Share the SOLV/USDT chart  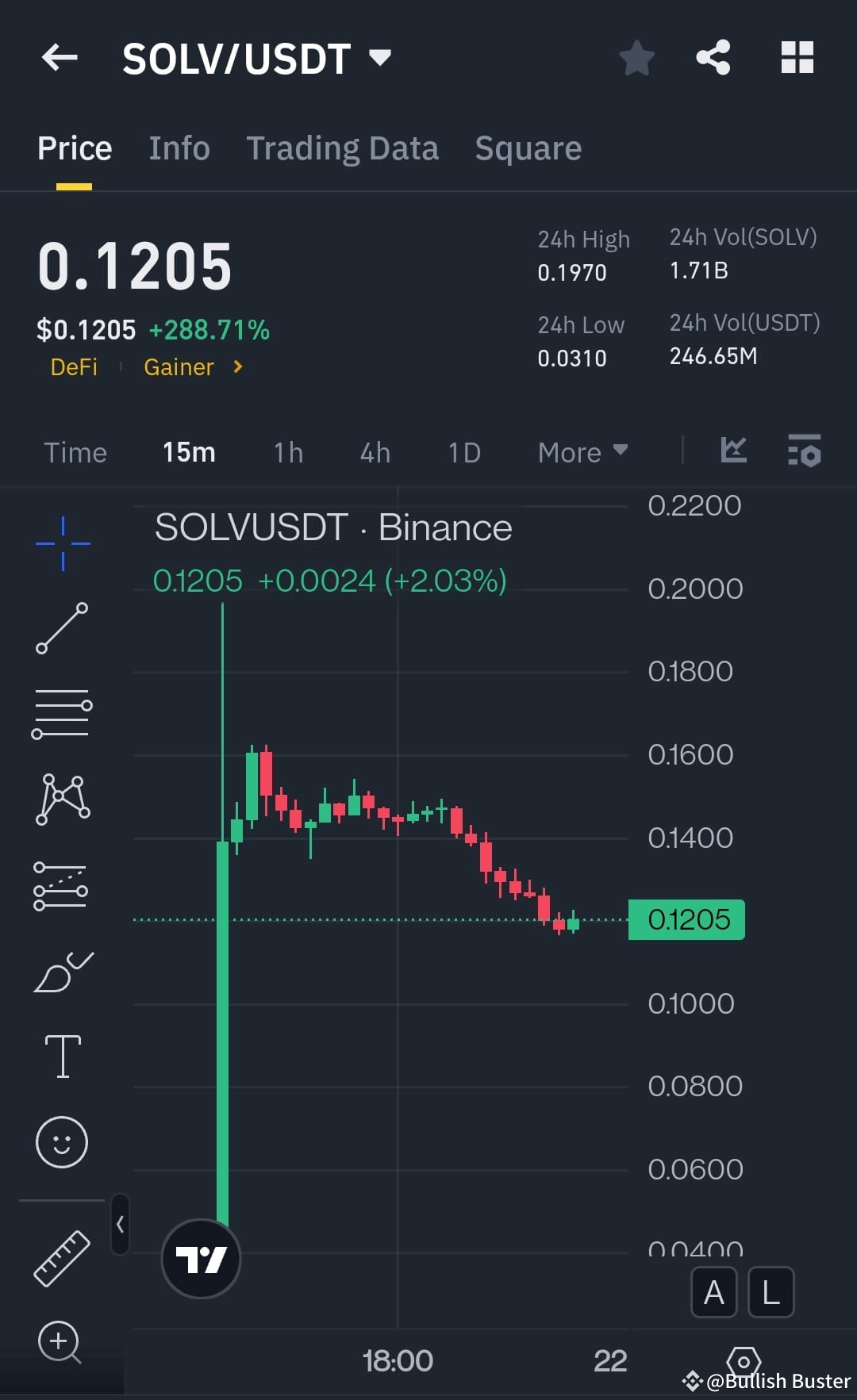point(712,57)
